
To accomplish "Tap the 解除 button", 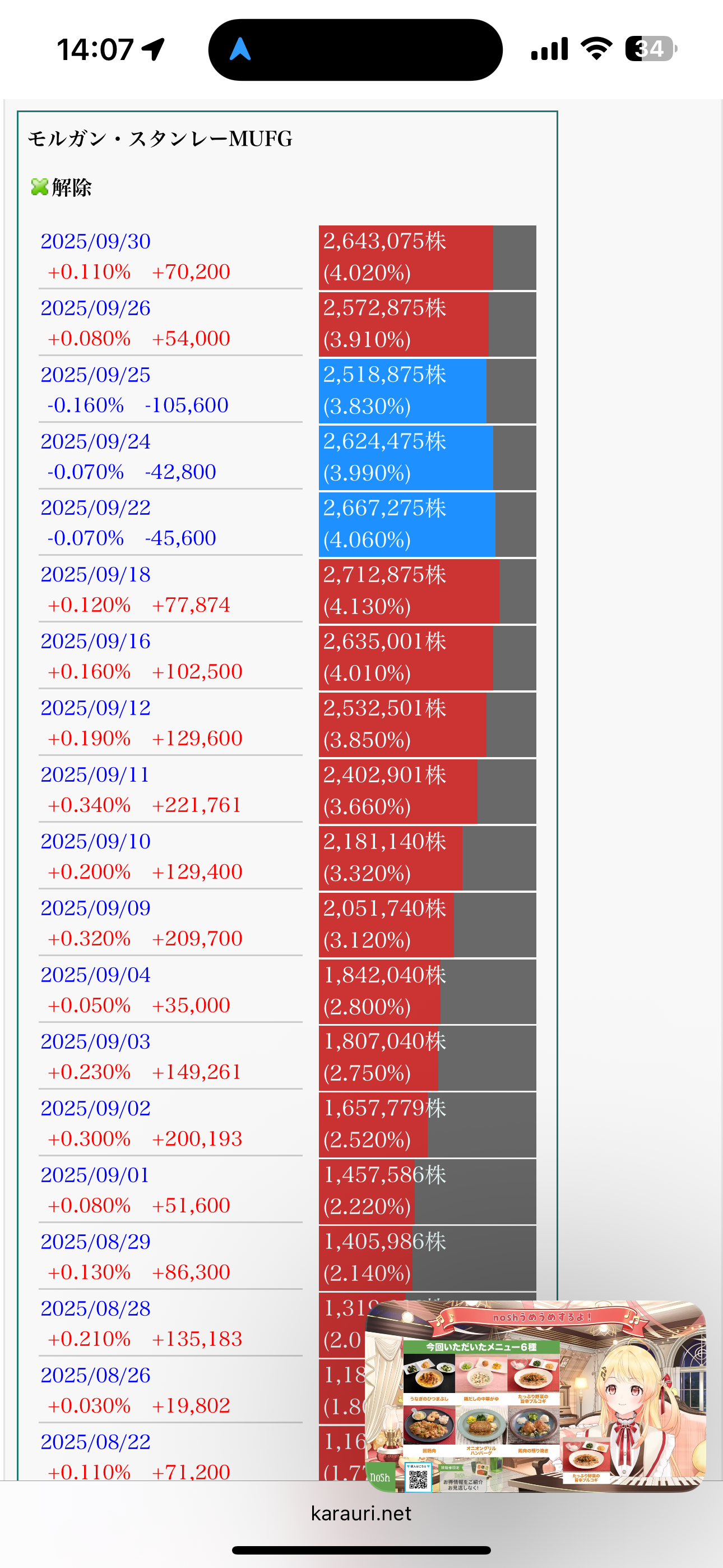I will (x=62, y=187).
